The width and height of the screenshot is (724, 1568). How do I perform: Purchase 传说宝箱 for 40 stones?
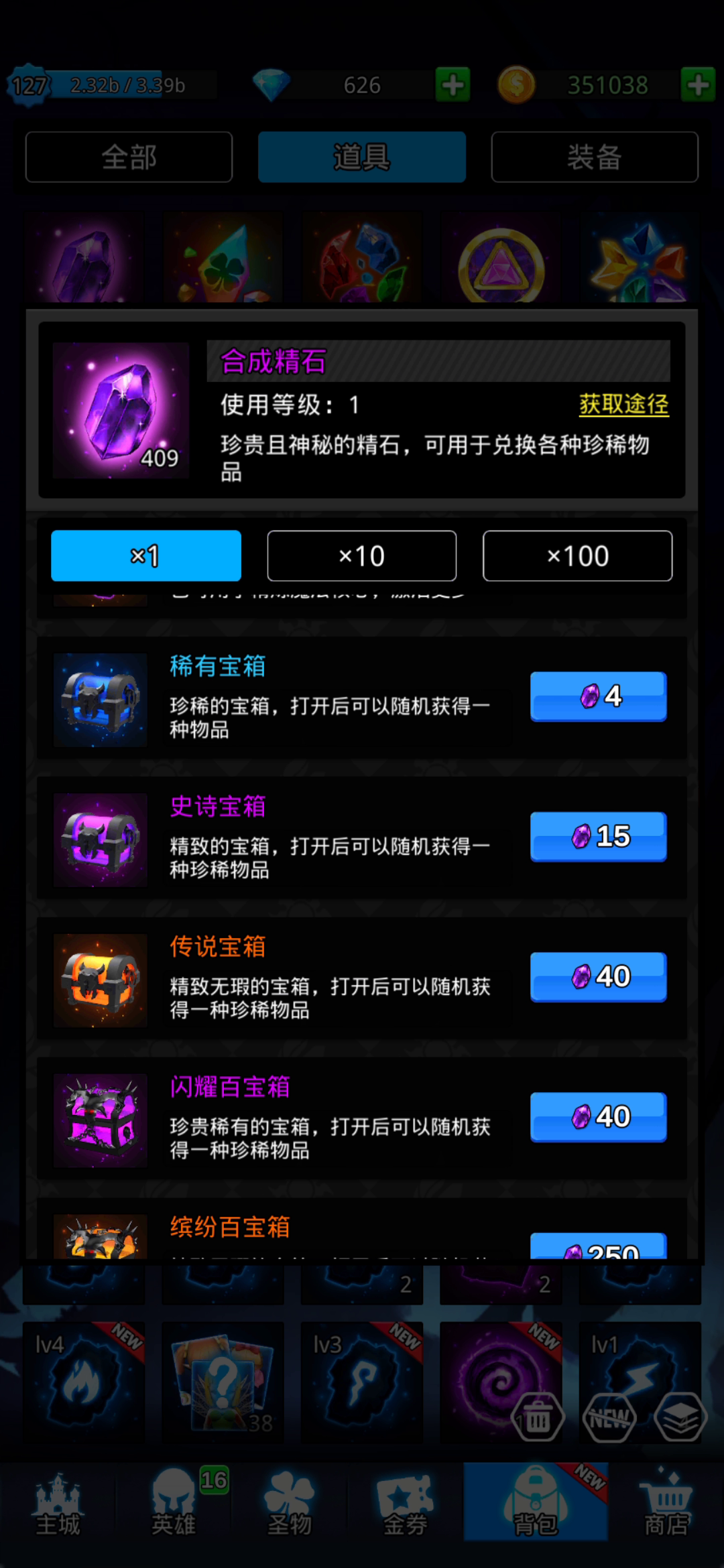tap(599, 976)
